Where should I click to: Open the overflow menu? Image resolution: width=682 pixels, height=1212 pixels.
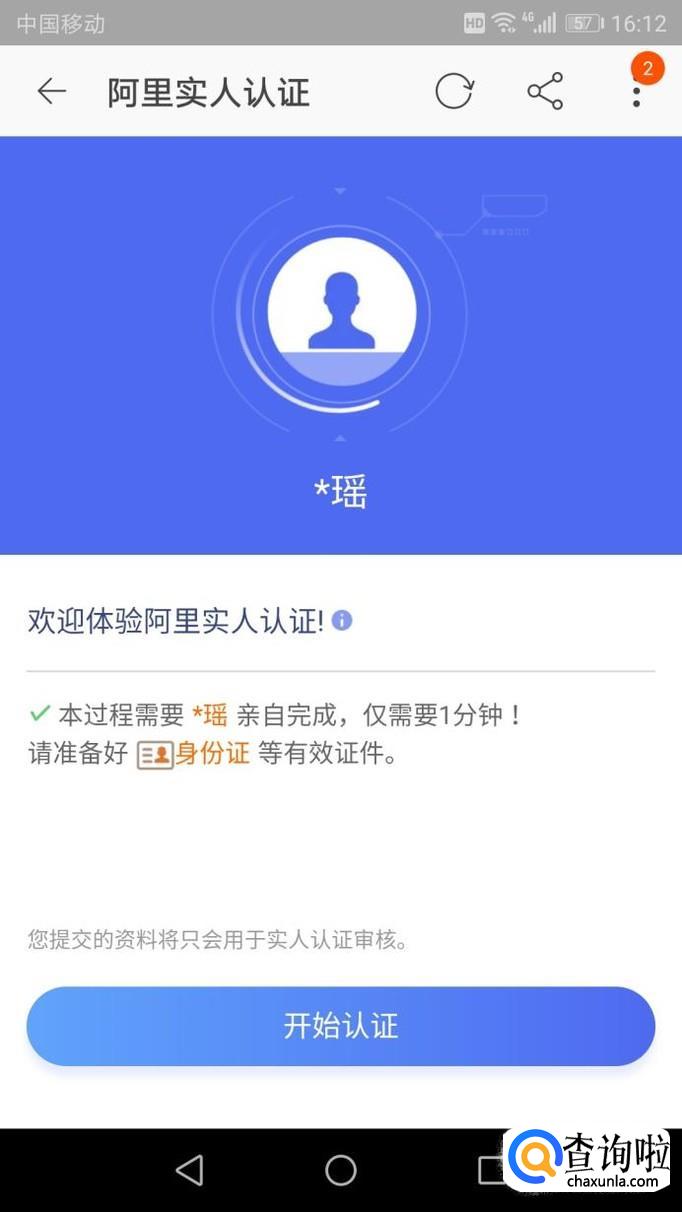coord(636,92)
